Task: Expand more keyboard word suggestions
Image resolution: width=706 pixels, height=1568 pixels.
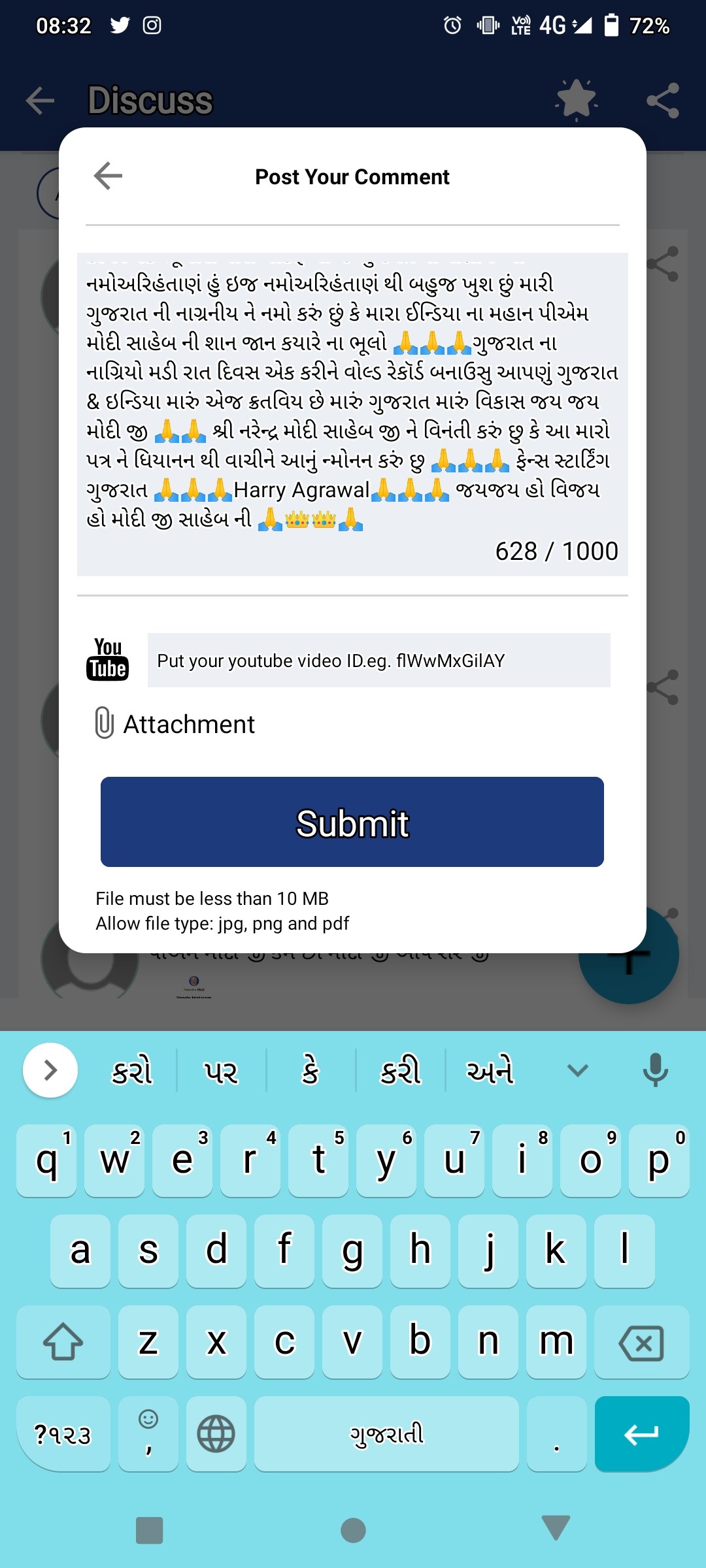Action: (577, 1070)
